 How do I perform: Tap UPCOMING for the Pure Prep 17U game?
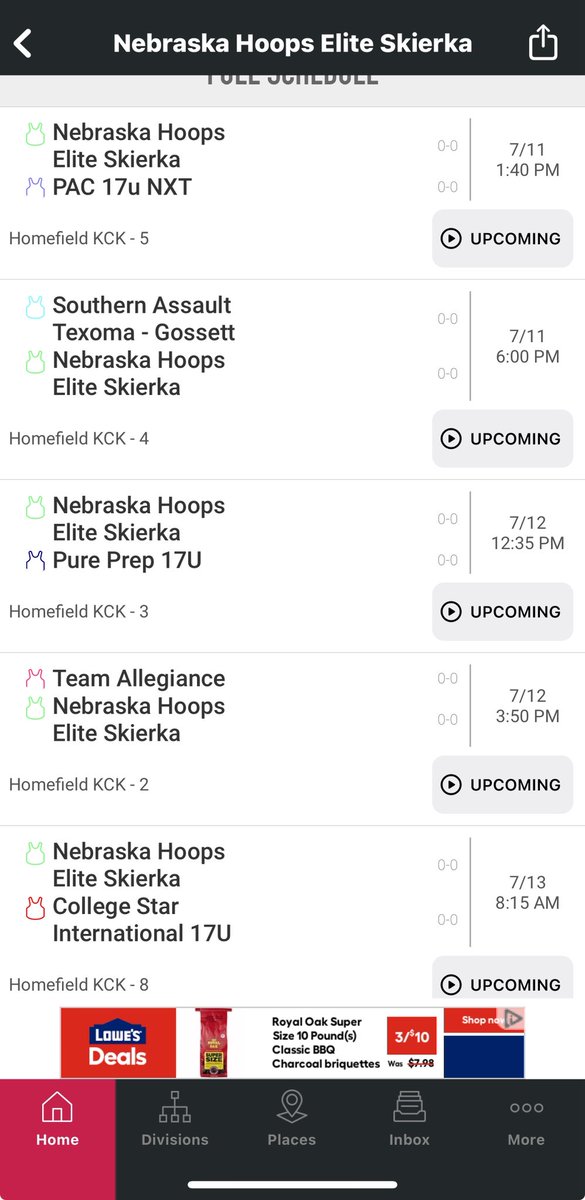(502, 612)
